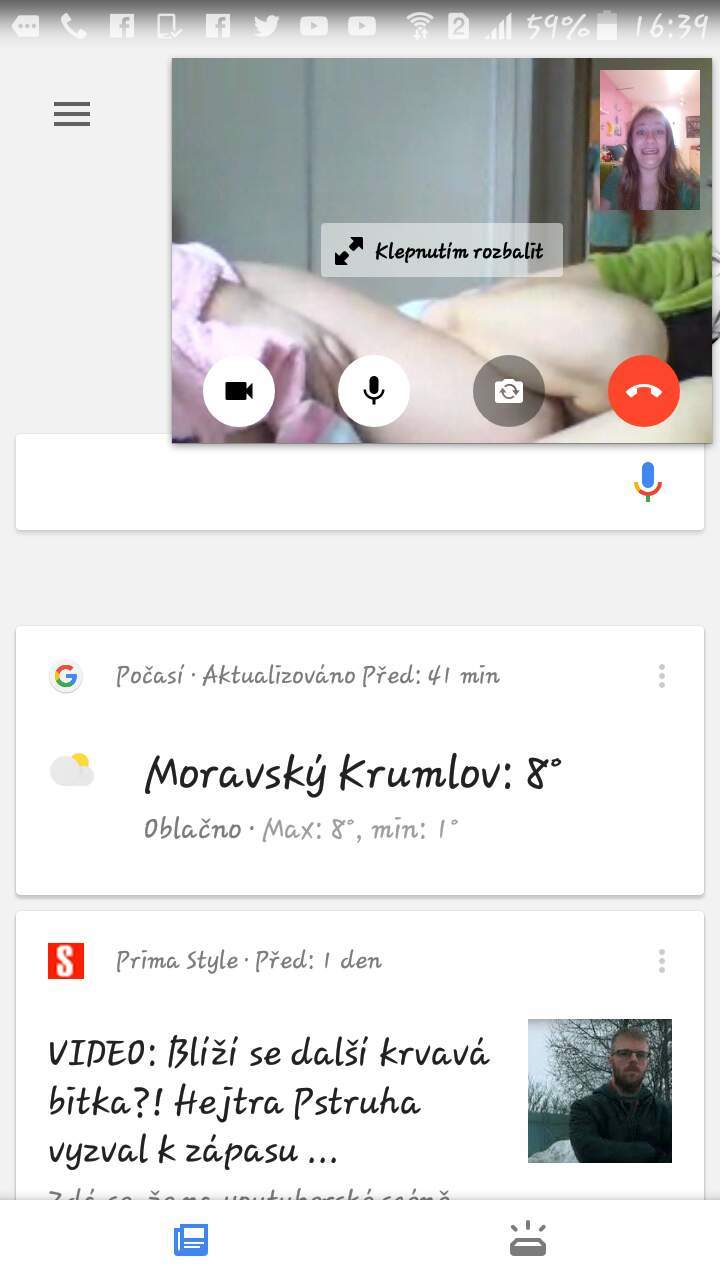Open options for Prima Style card
Viewport: 720px width, 1280px height.
(662, 961)
